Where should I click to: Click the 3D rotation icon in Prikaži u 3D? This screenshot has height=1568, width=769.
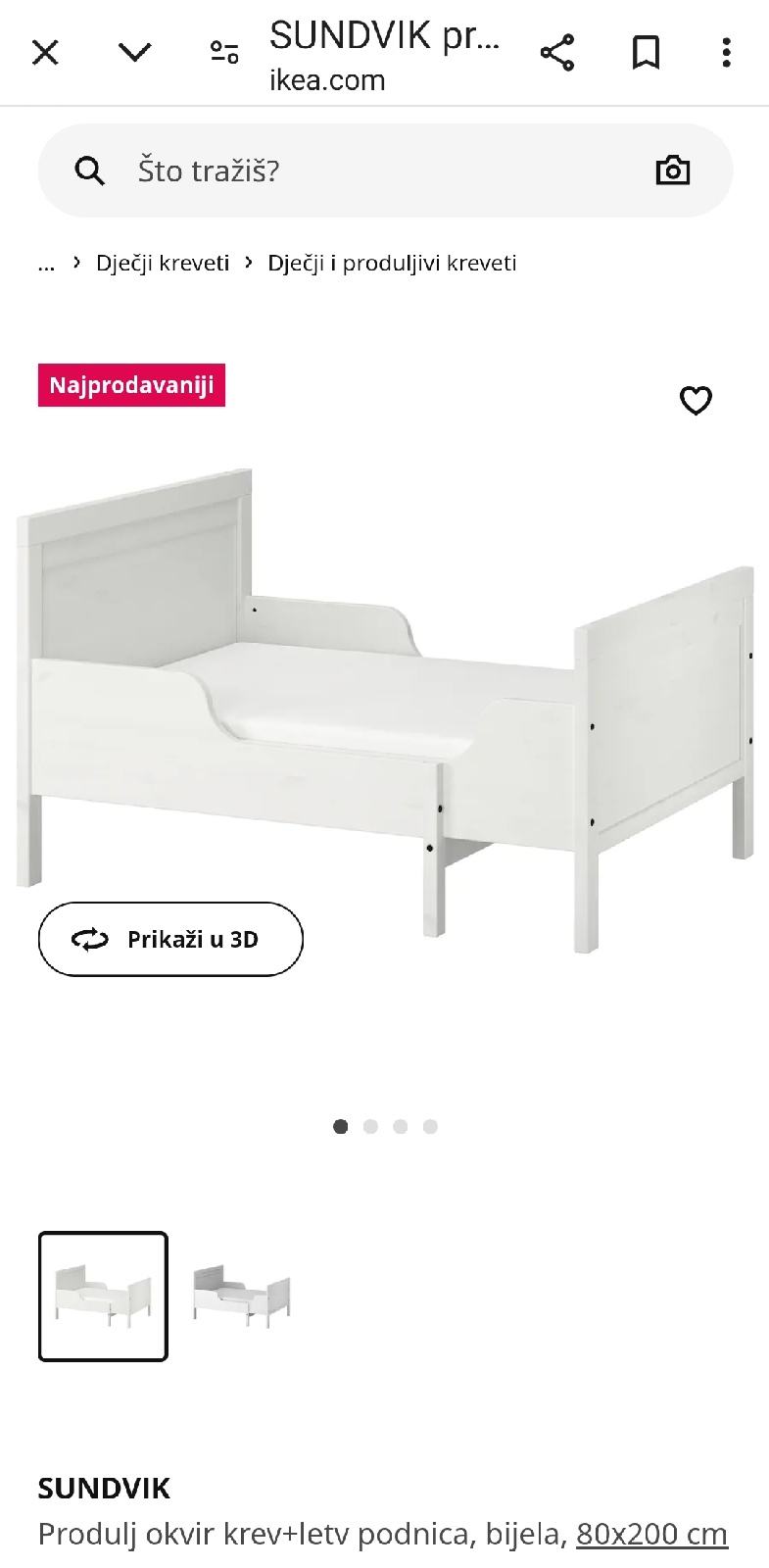click(89, 939)
